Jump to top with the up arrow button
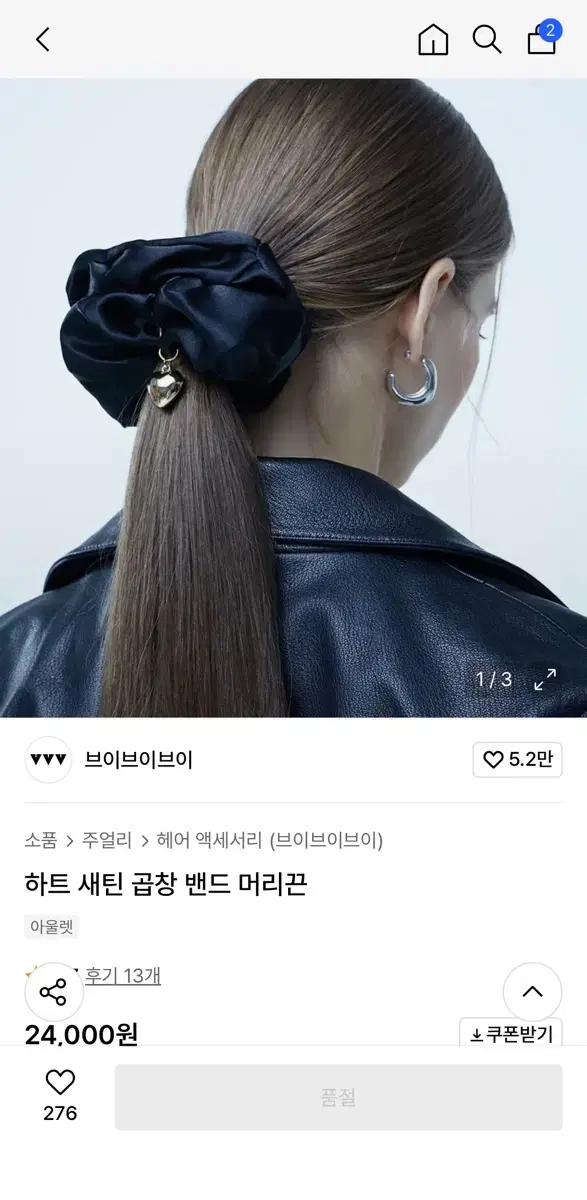Screen dimensions: 587x1200 click(x=532, y=992)
